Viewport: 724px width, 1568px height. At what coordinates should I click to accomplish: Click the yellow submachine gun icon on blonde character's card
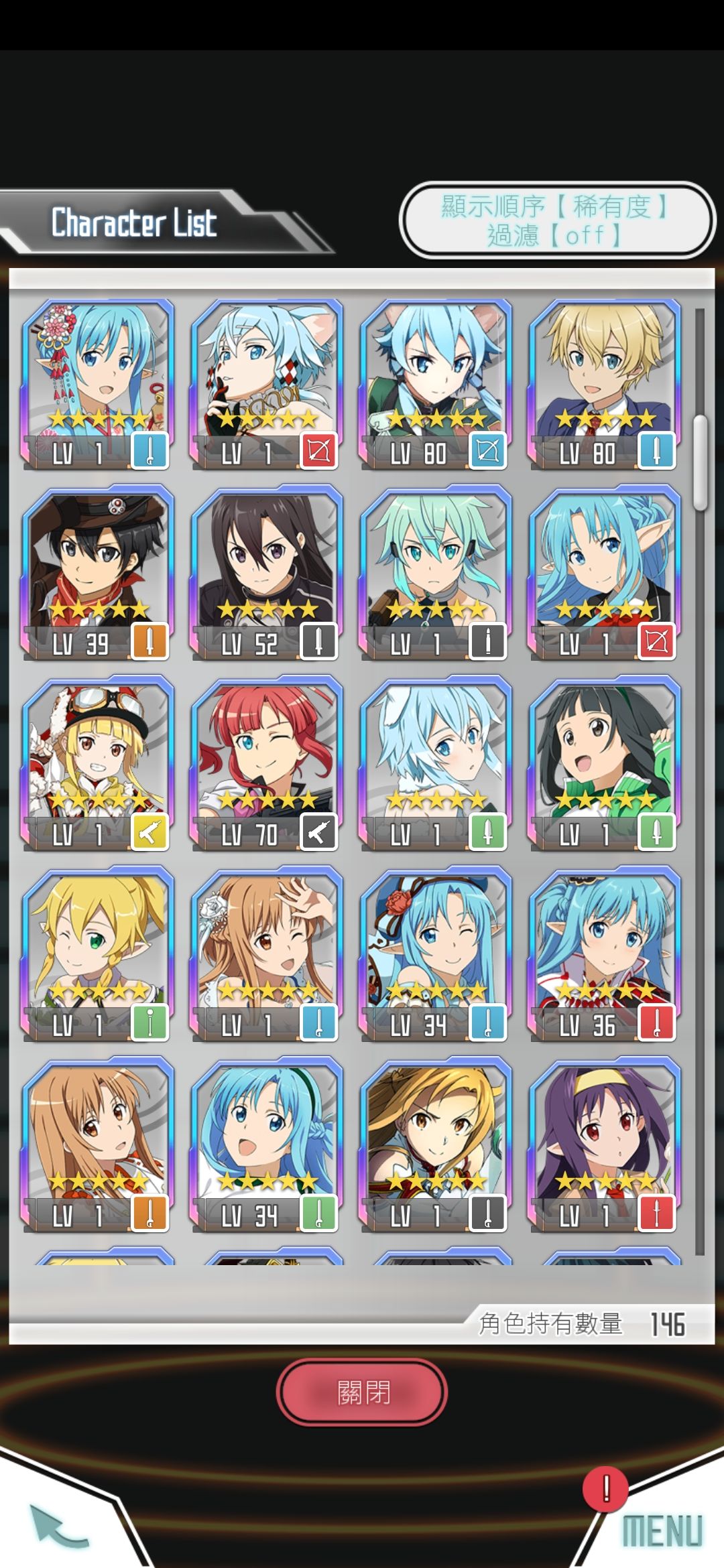(149, 831)
